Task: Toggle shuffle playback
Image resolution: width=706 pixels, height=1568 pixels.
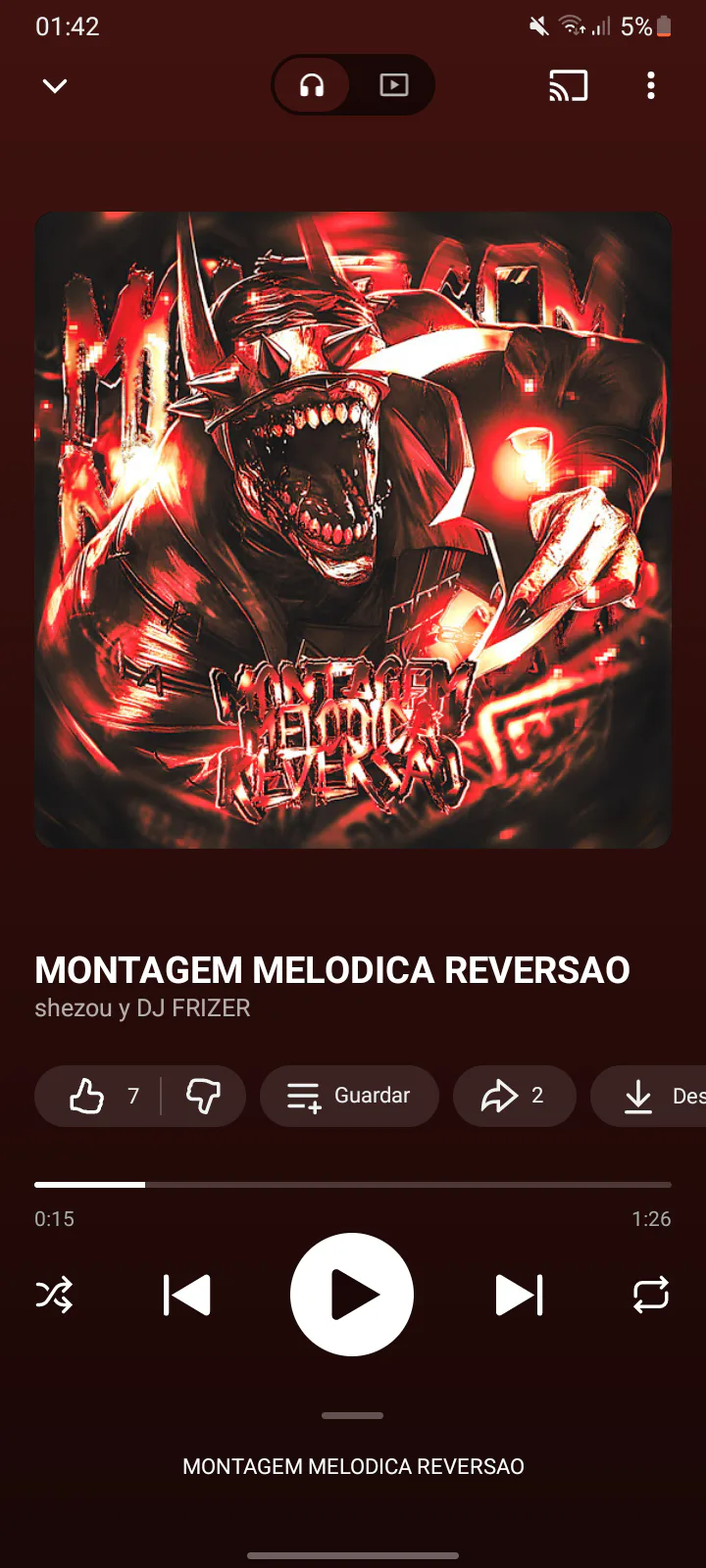Action: point(55,1295)
